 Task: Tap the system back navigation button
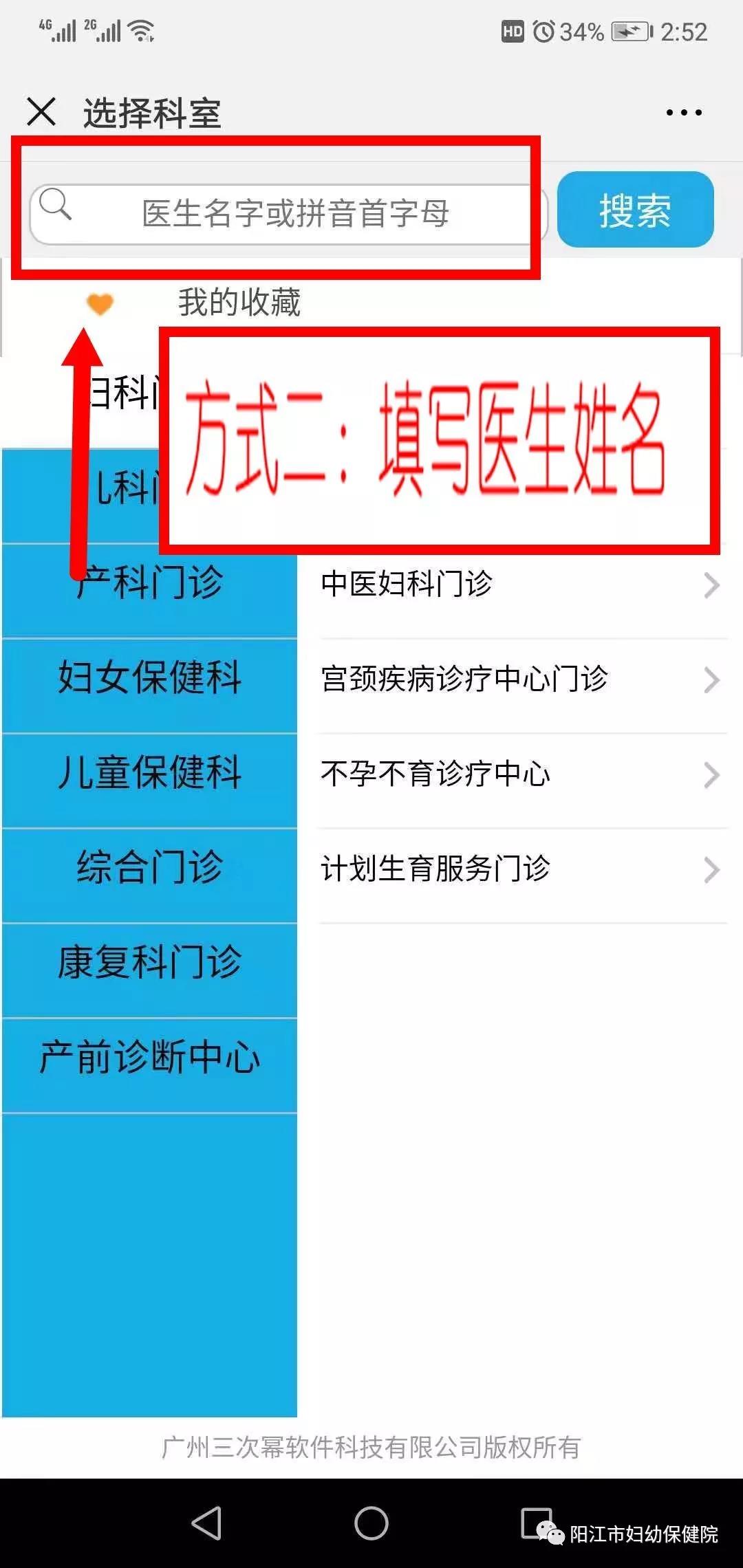click(206, 1523)
